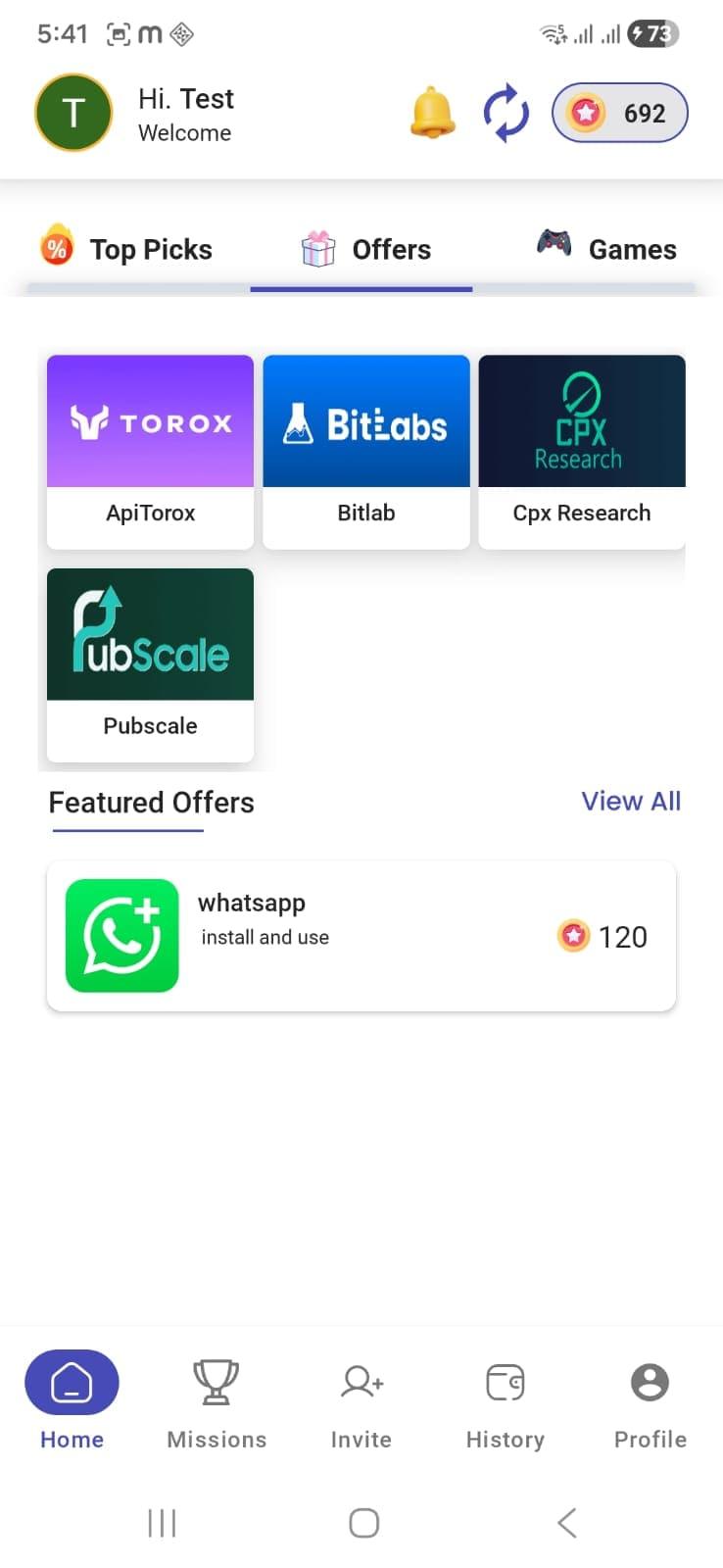Open the notification bell
723x1568 pixels.
pyautogui.click(x=431, y=112)
